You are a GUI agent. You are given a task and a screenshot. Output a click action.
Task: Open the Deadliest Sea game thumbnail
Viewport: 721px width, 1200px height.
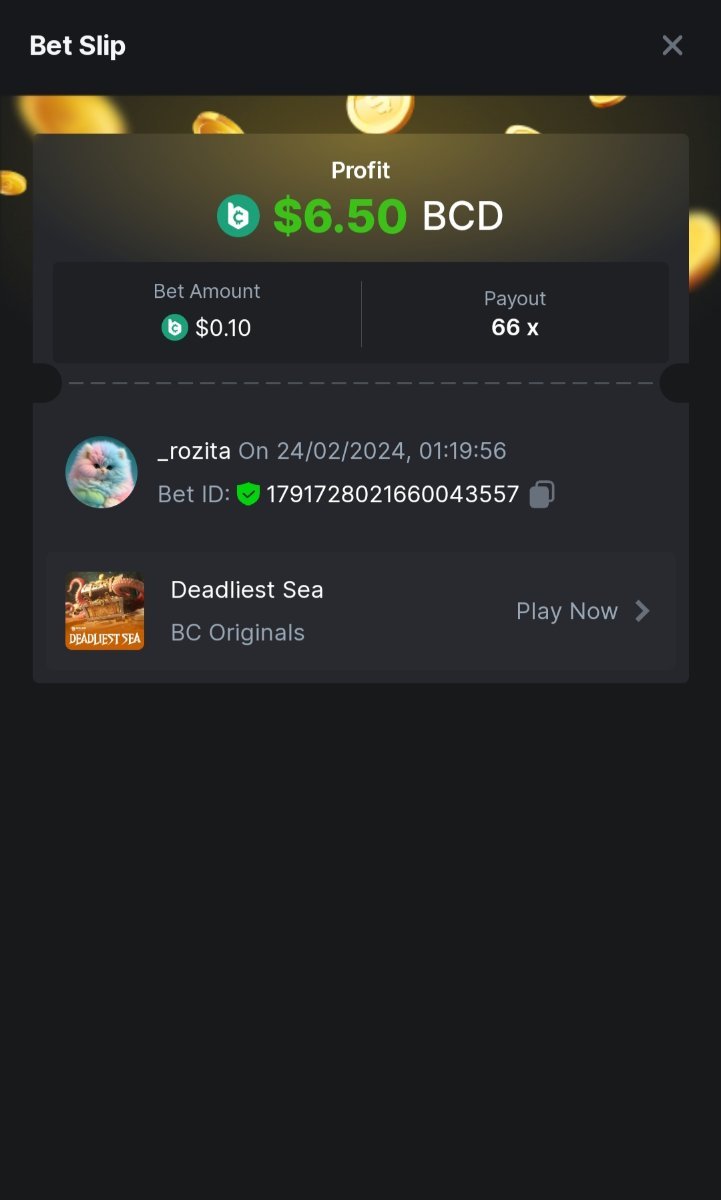pos(105,611)
